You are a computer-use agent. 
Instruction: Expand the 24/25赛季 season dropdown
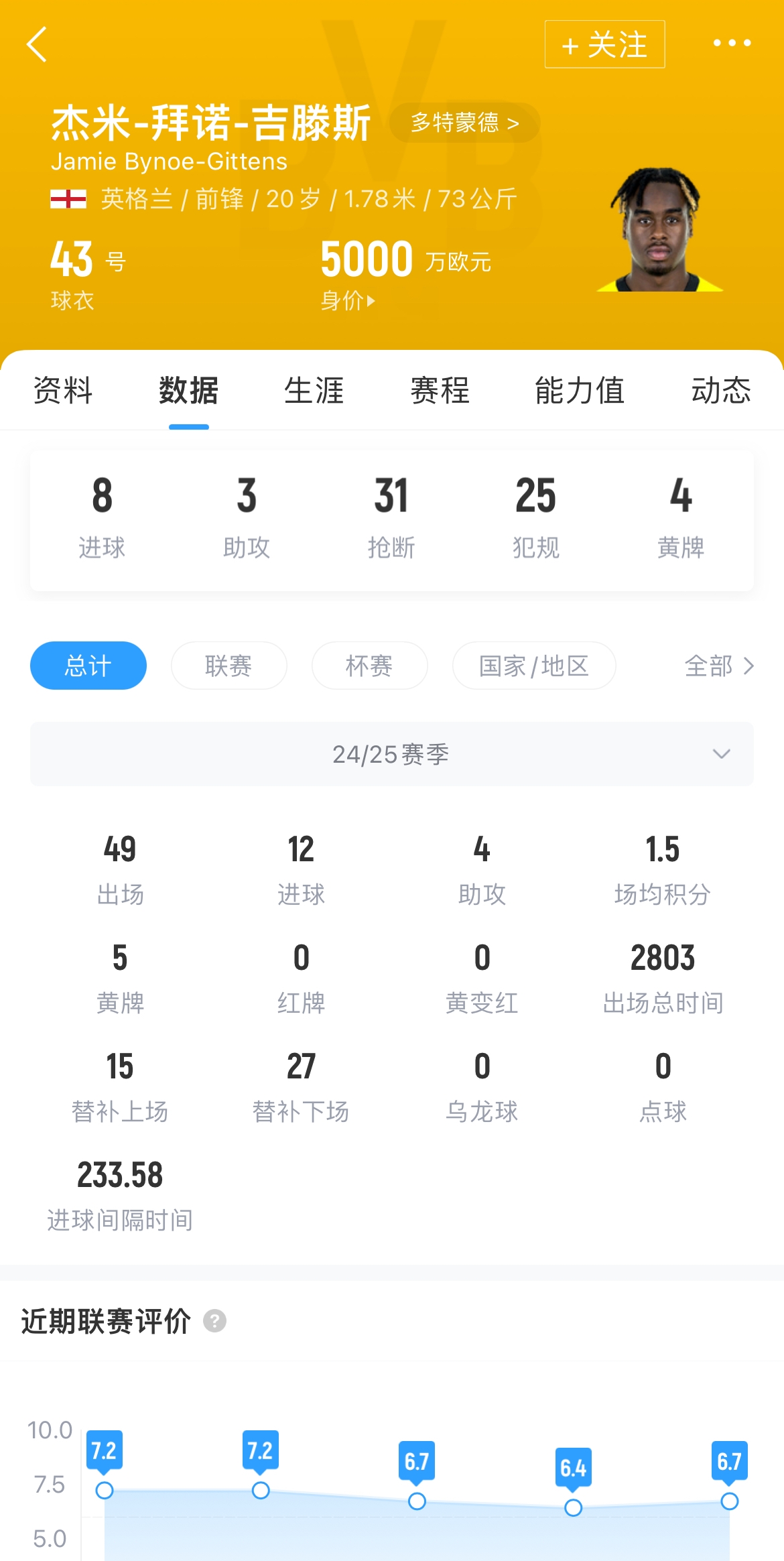392,754
